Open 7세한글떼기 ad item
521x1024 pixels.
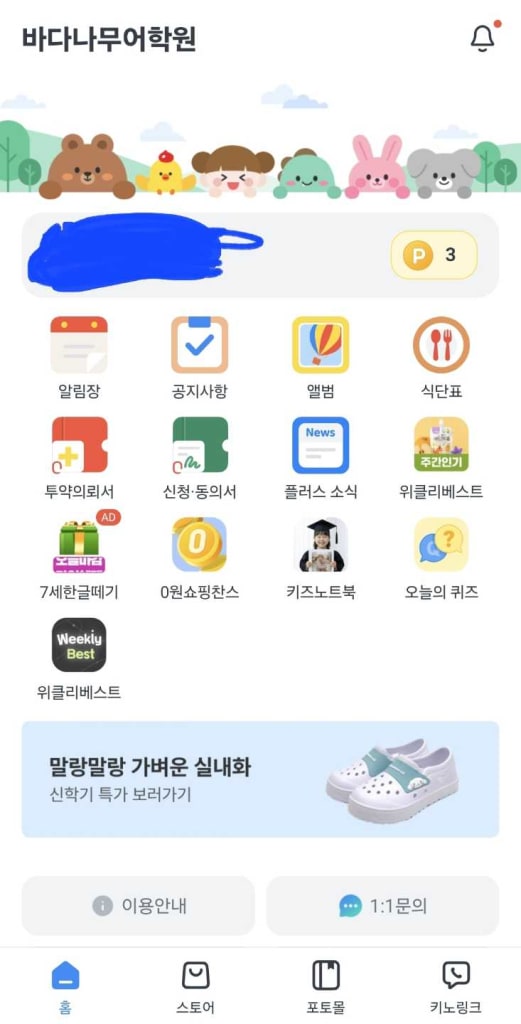click(79, 558)
